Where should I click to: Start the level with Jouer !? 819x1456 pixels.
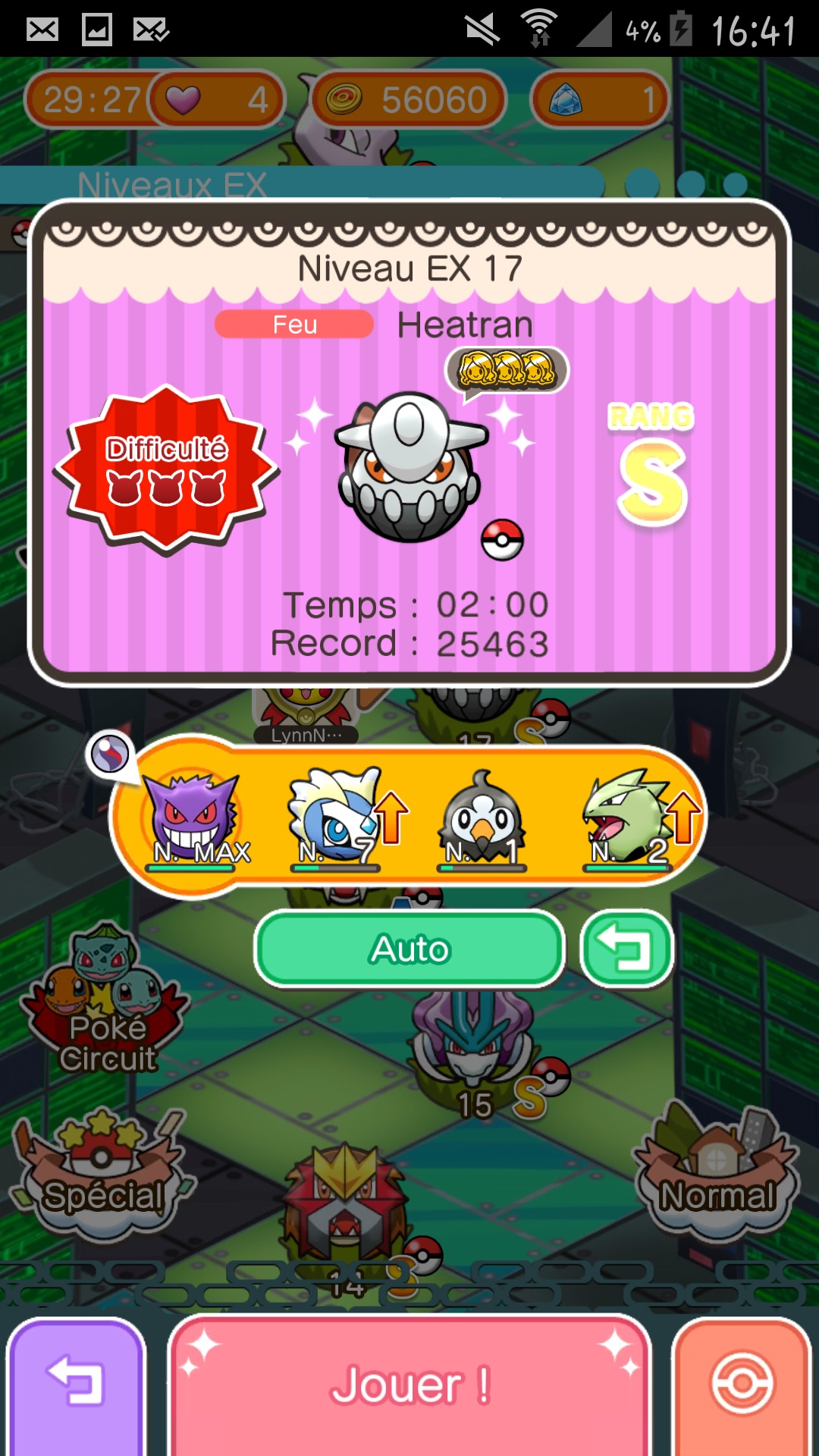point(409,1385)
